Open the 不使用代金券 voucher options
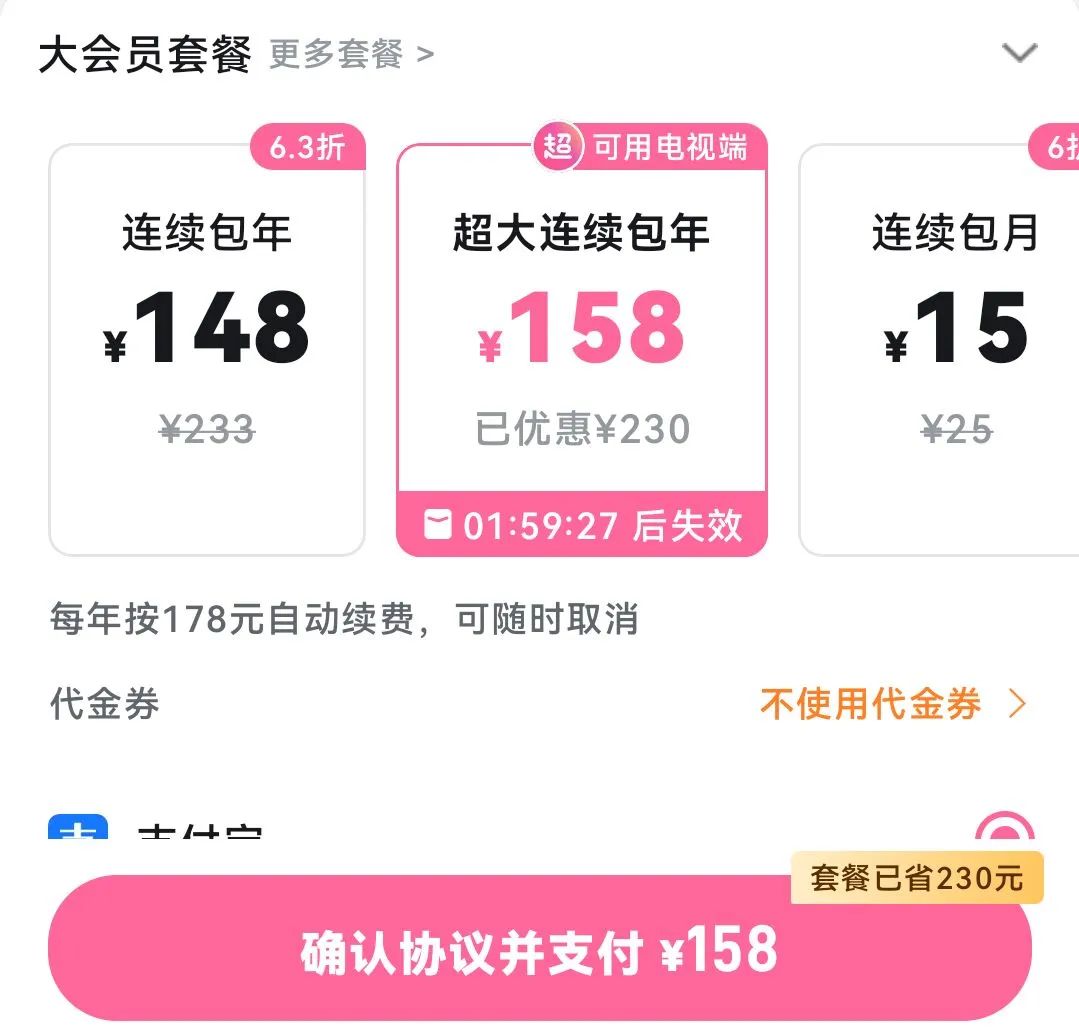 tap(892, 705)
